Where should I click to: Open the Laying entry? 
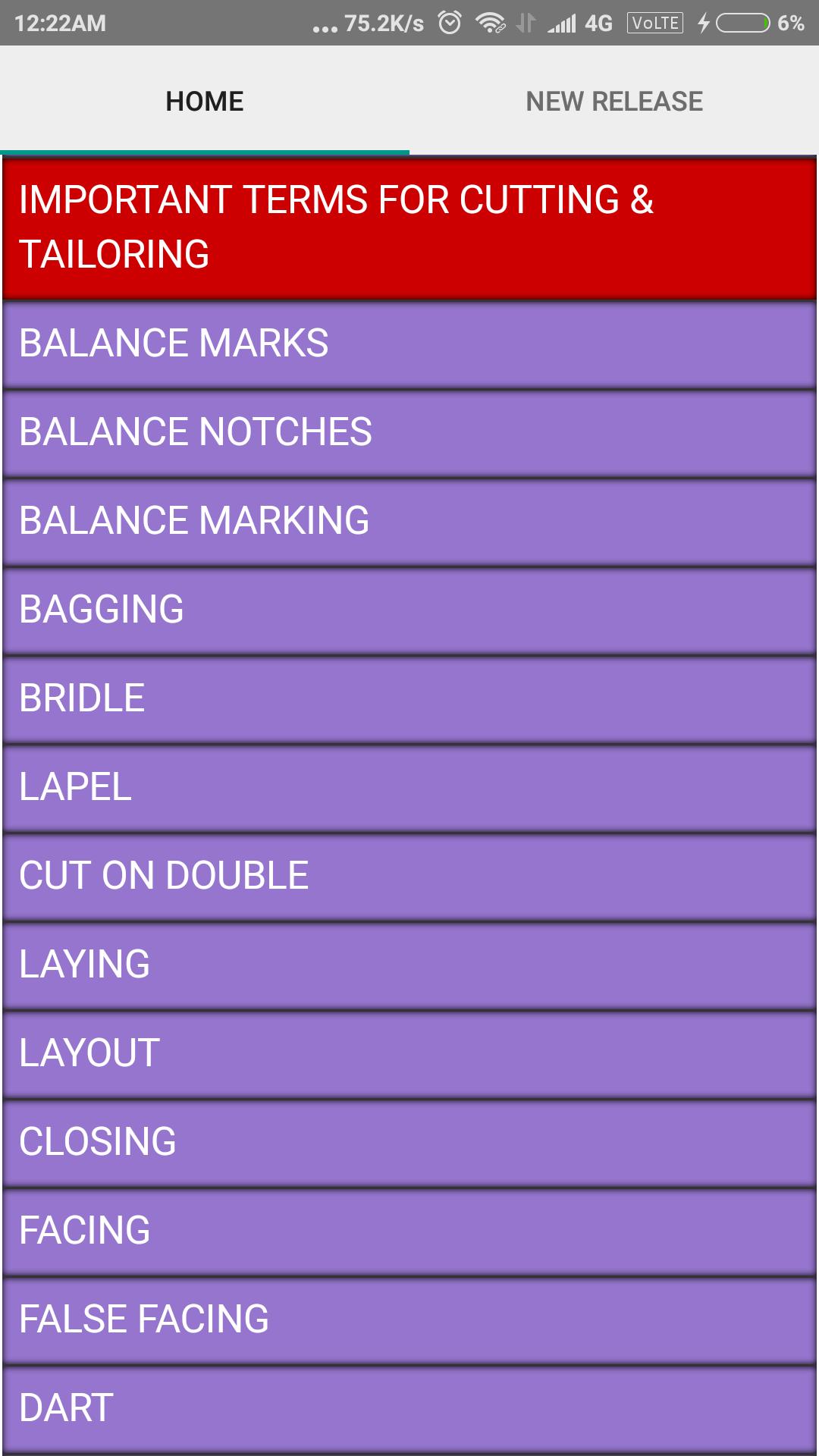point(409,965)
